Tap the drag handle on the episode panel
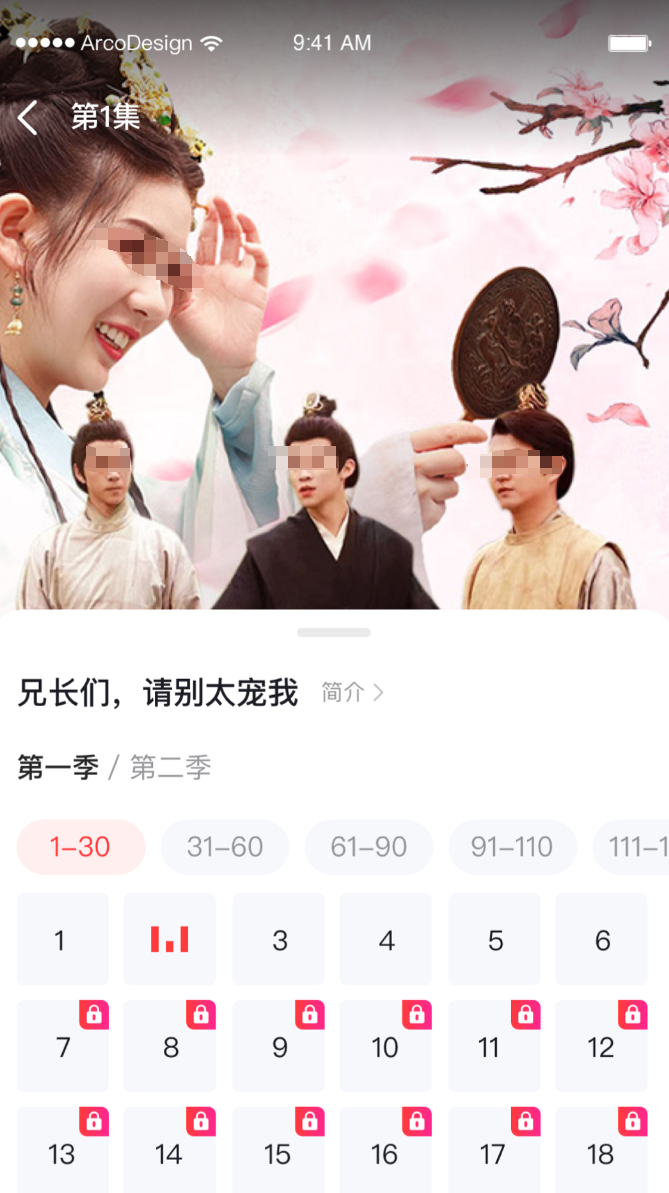This screenshot has width=669, height=1193. click(x=334, y=632)
